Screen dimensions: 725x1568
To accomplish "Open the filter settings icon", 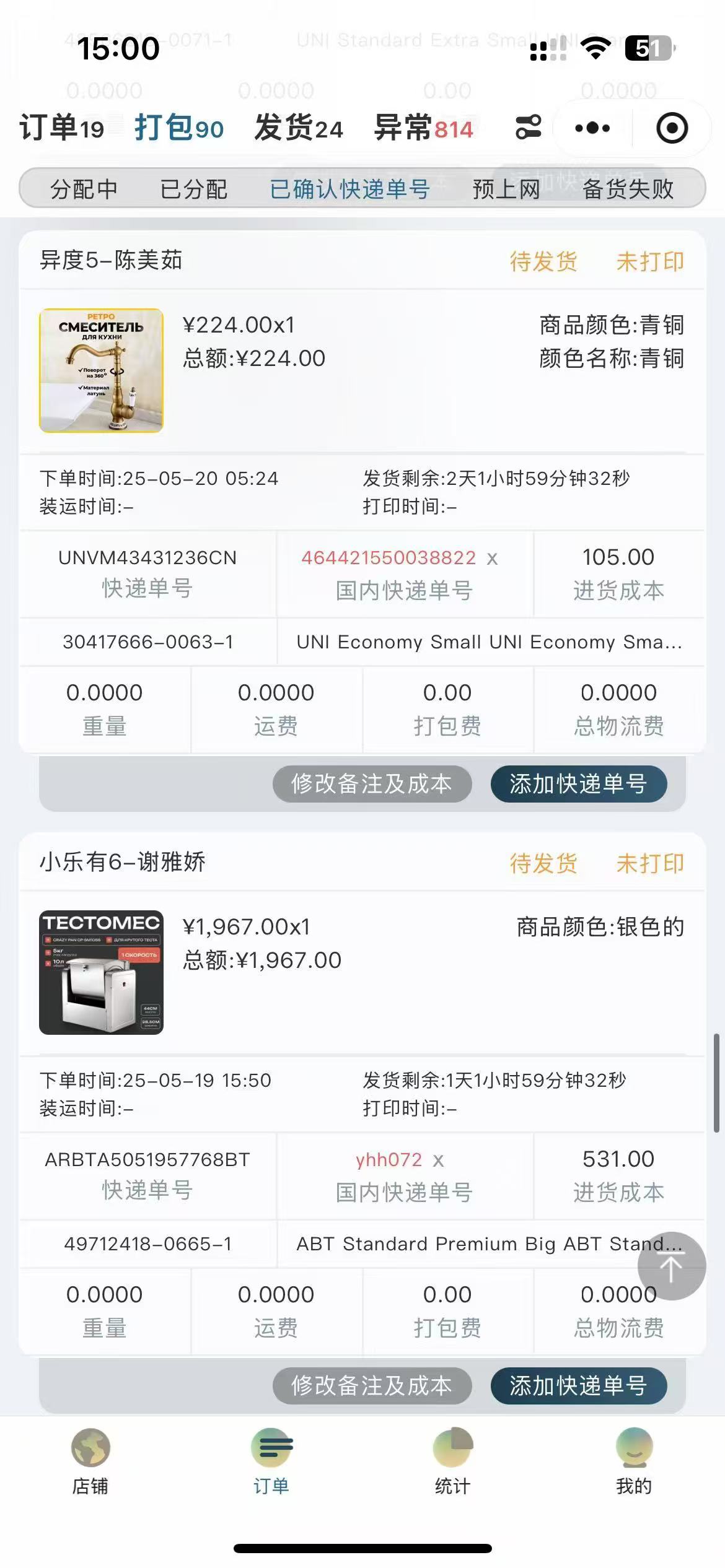I will coord(528,128).
